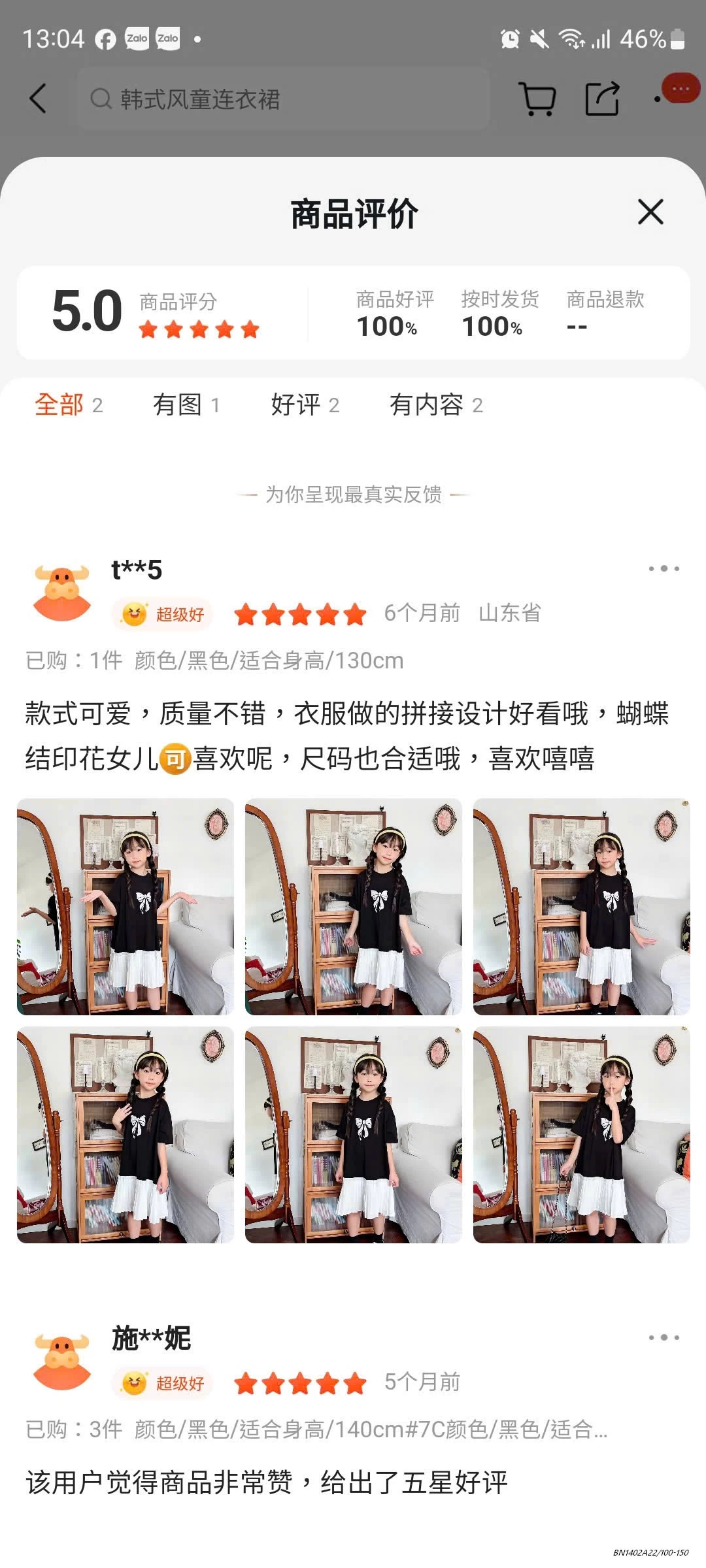Image resolution: width=706 pixels, height=1568 pixels.
Task: Open overflow menu on t**5's review
Action: coord(664,568)
